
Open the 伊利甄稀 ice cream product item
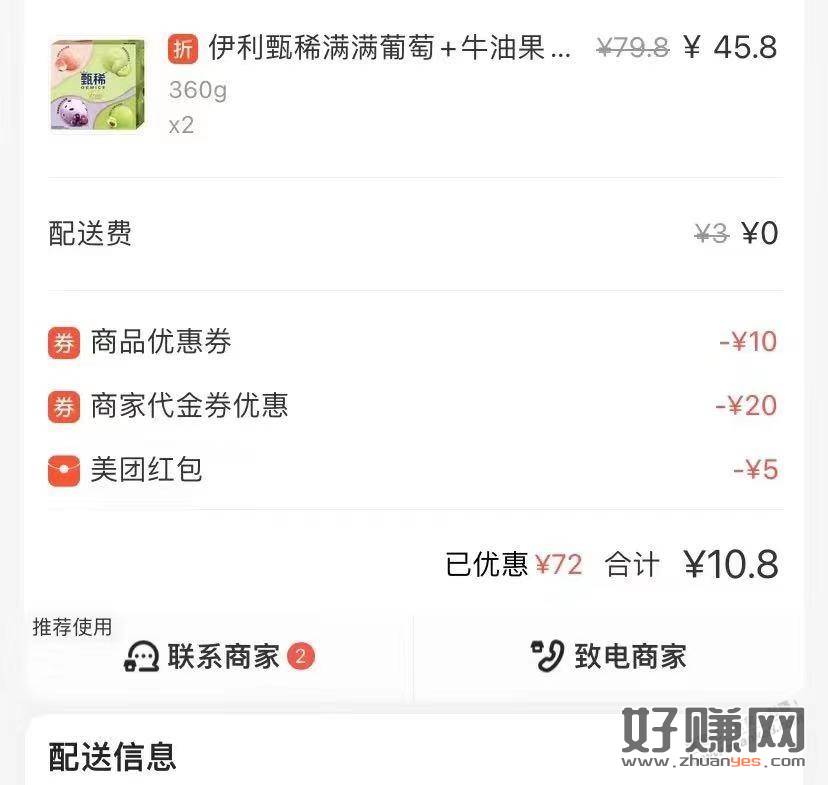click(x=390, y=48)
